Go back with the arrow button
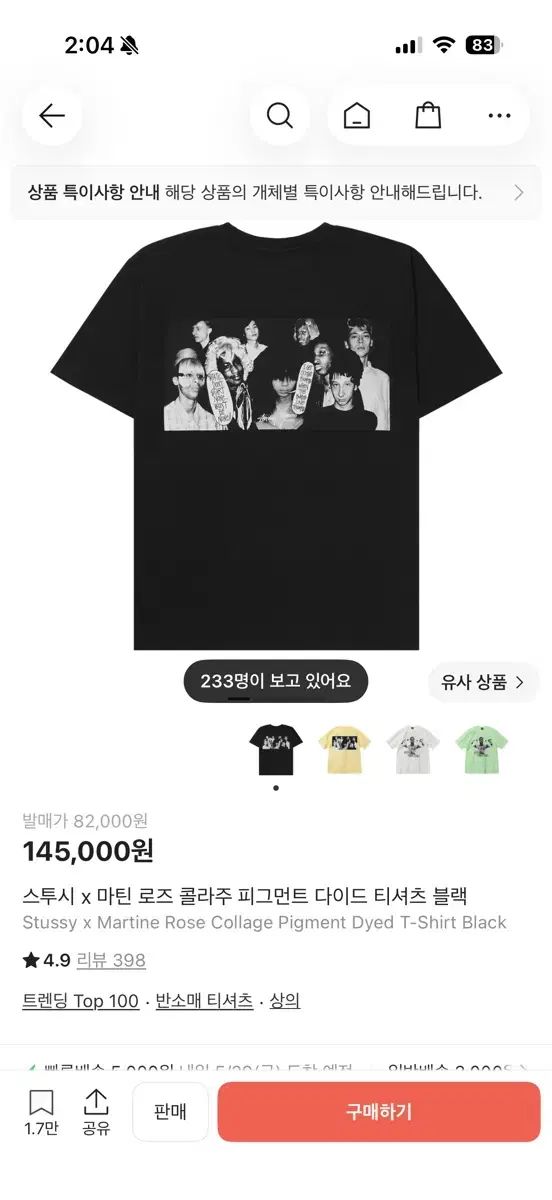The width and height of the screenshot is (552, 1200). (x=52, y=116)
